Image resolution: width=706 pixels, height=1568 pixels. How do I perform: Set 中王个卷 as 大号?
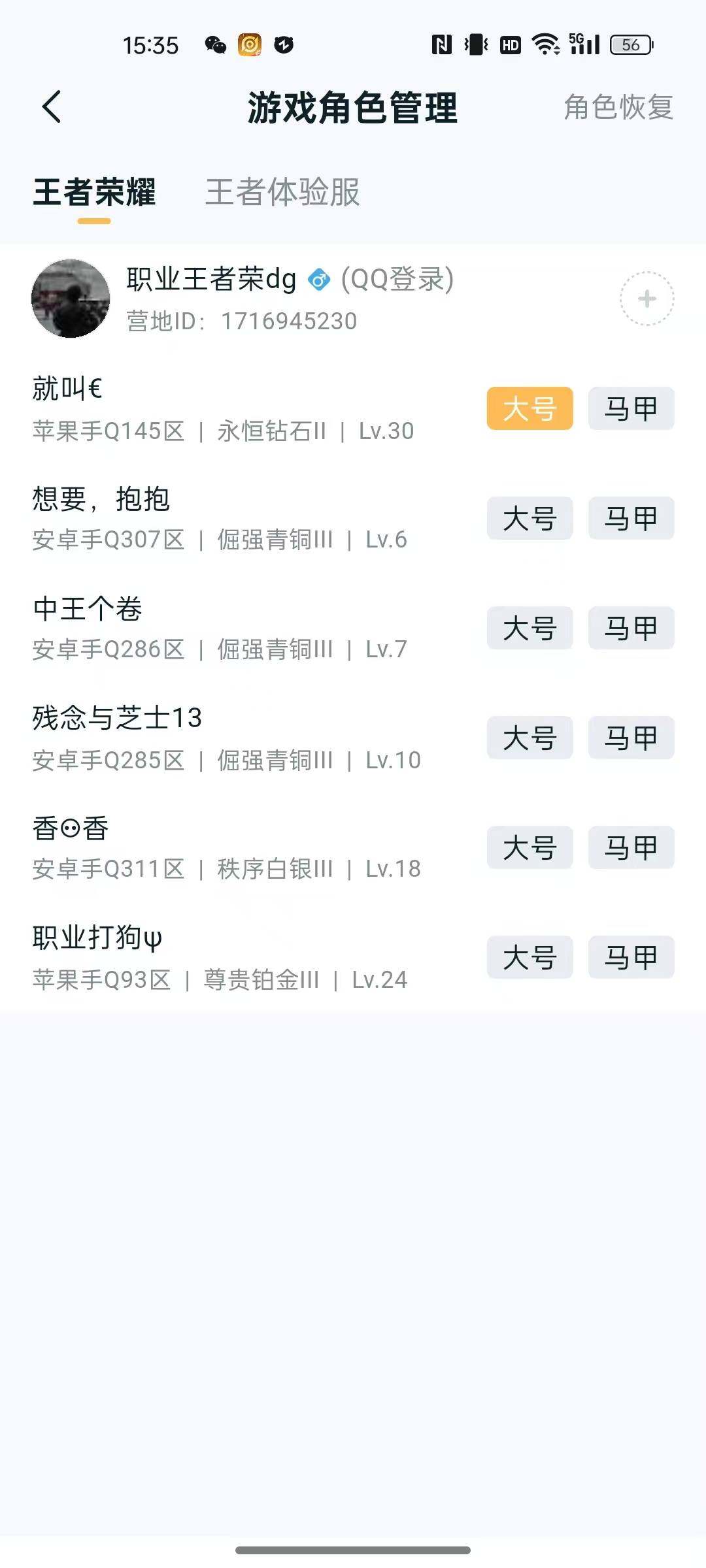tap(529, 628)
